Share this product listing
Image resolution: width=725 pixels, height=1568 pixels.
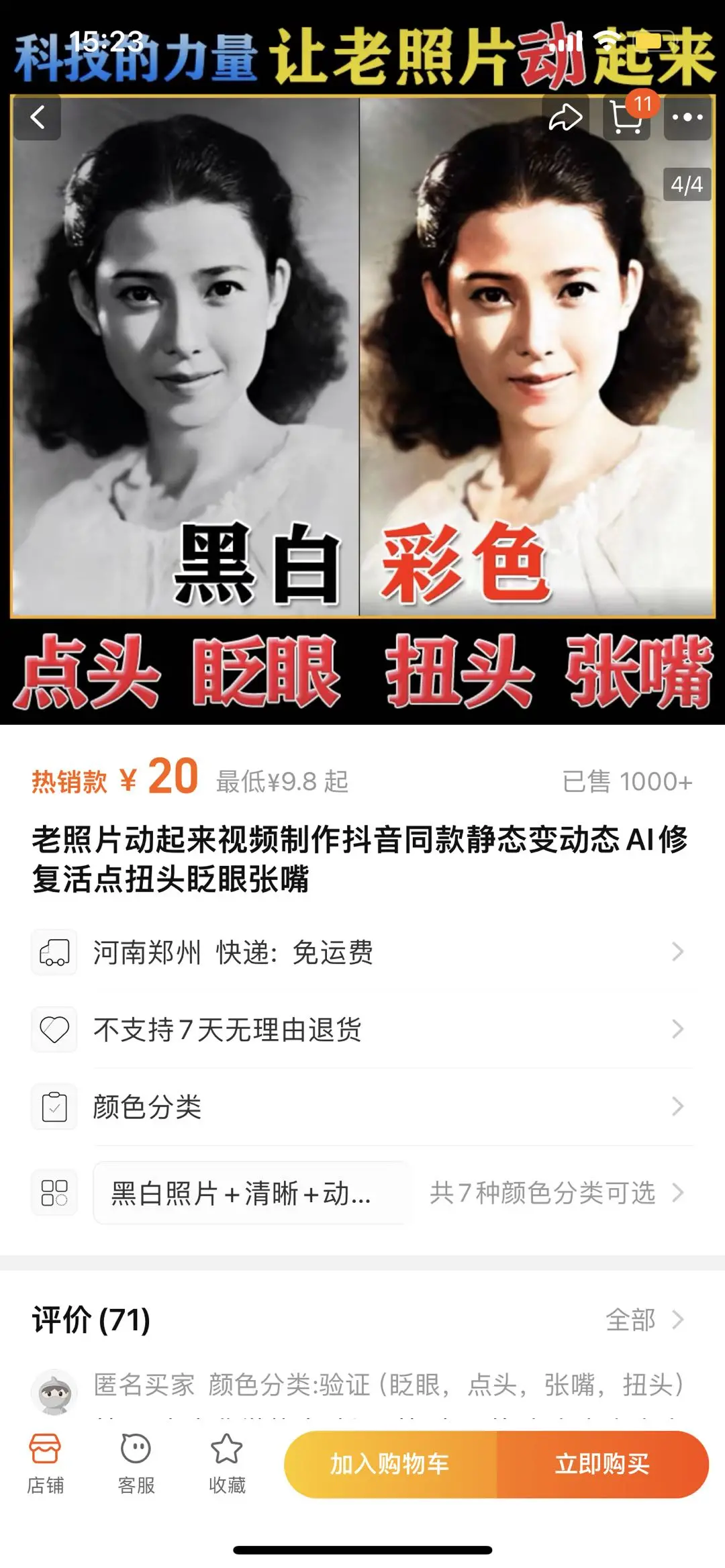point(565,117)
